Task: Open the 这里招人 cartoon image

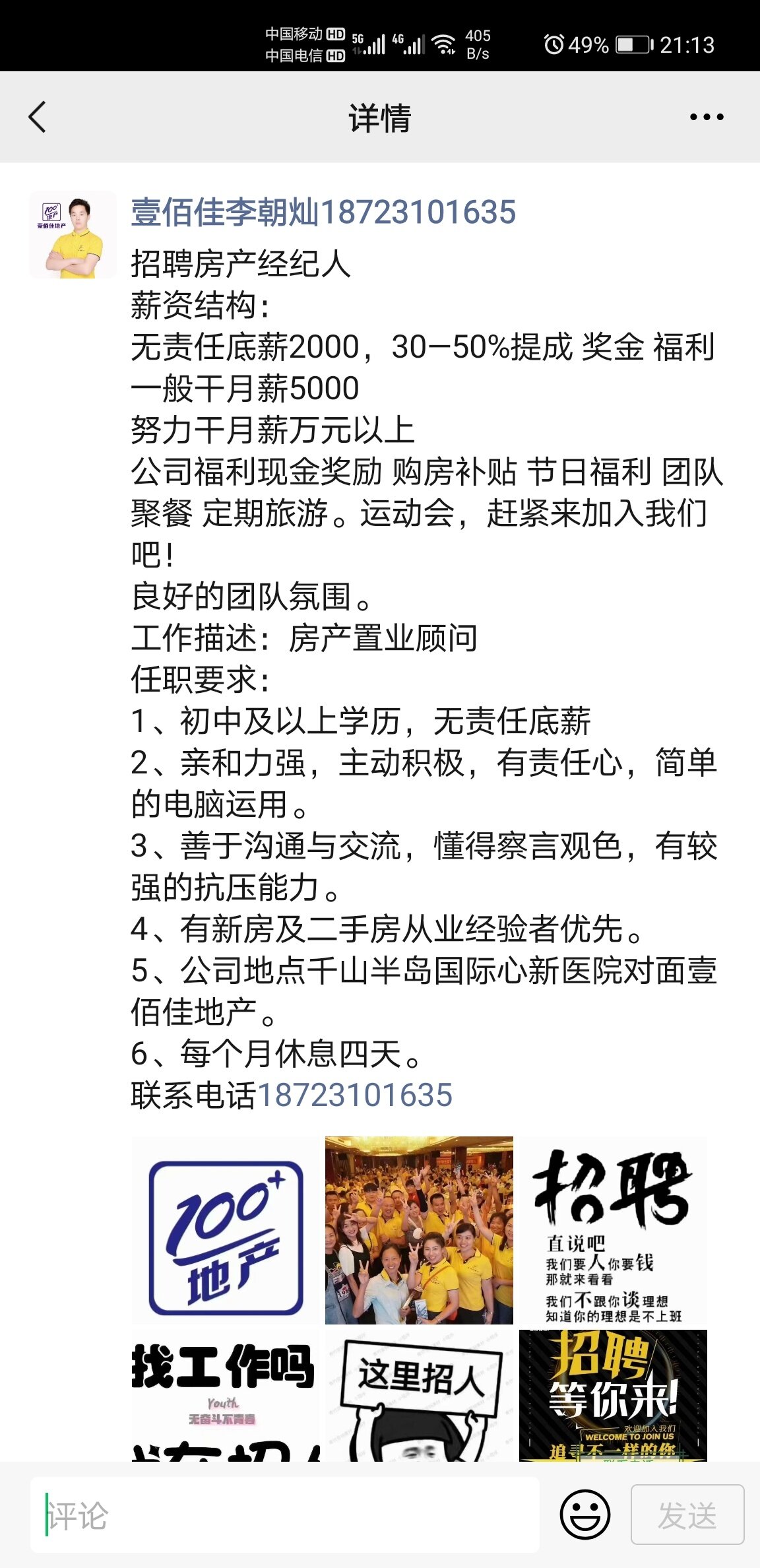Action: (x=419, y=1394)
